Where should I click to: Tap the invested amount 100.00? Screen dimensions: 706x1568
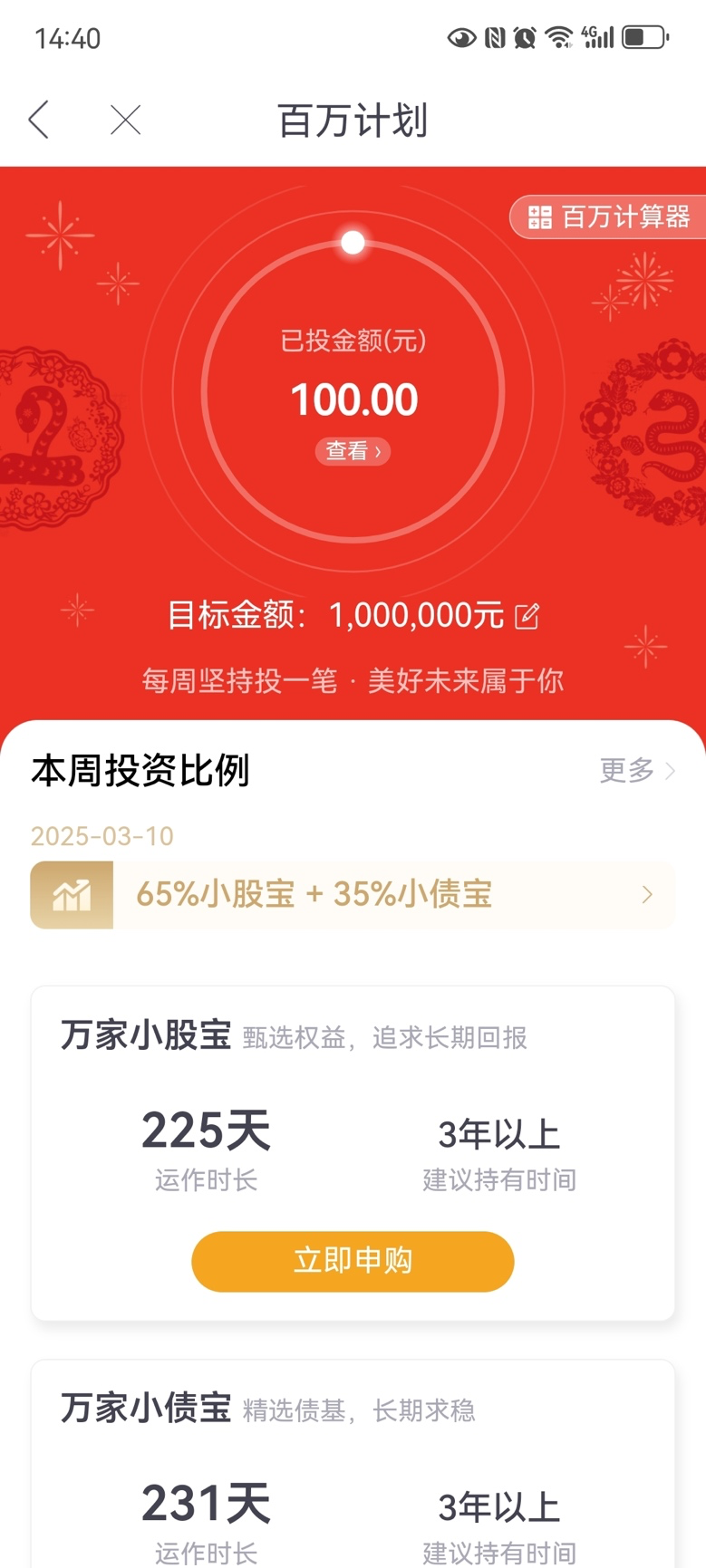tap(353, 399)
